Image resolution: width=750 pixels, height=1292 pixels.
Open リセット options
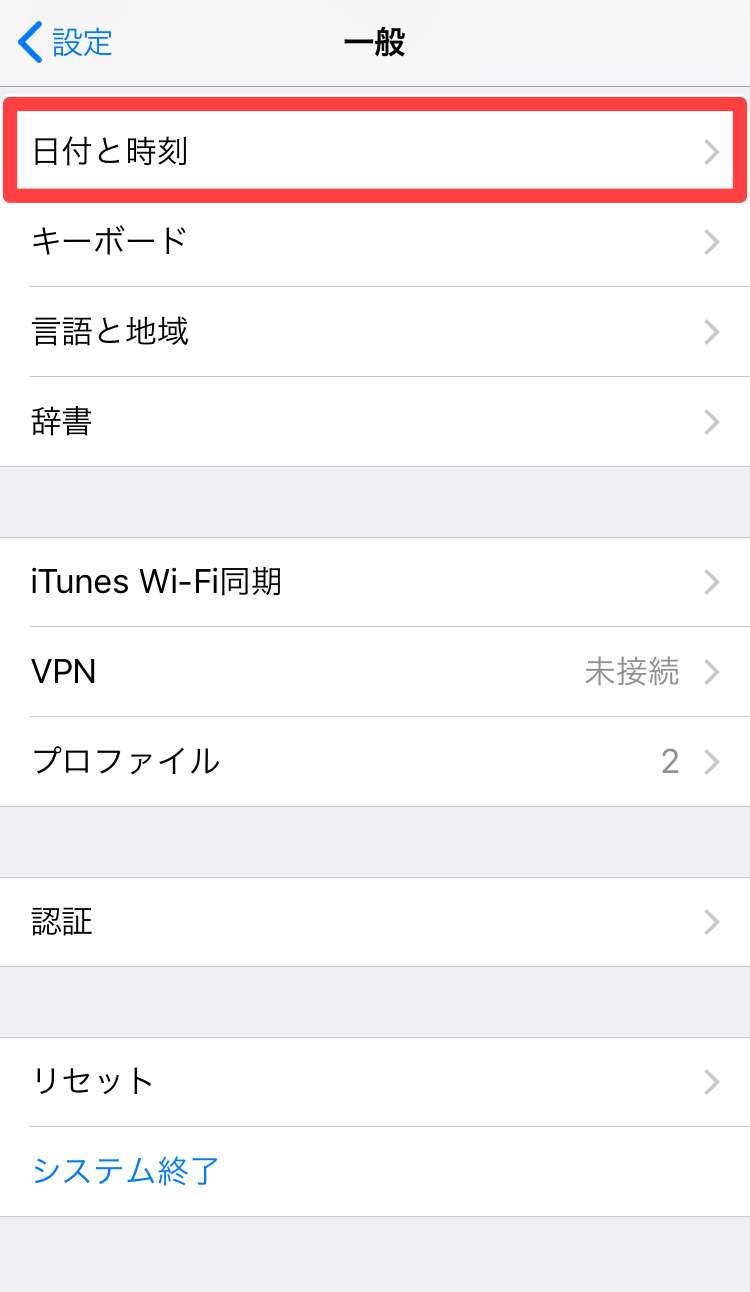pos(375,1081)
